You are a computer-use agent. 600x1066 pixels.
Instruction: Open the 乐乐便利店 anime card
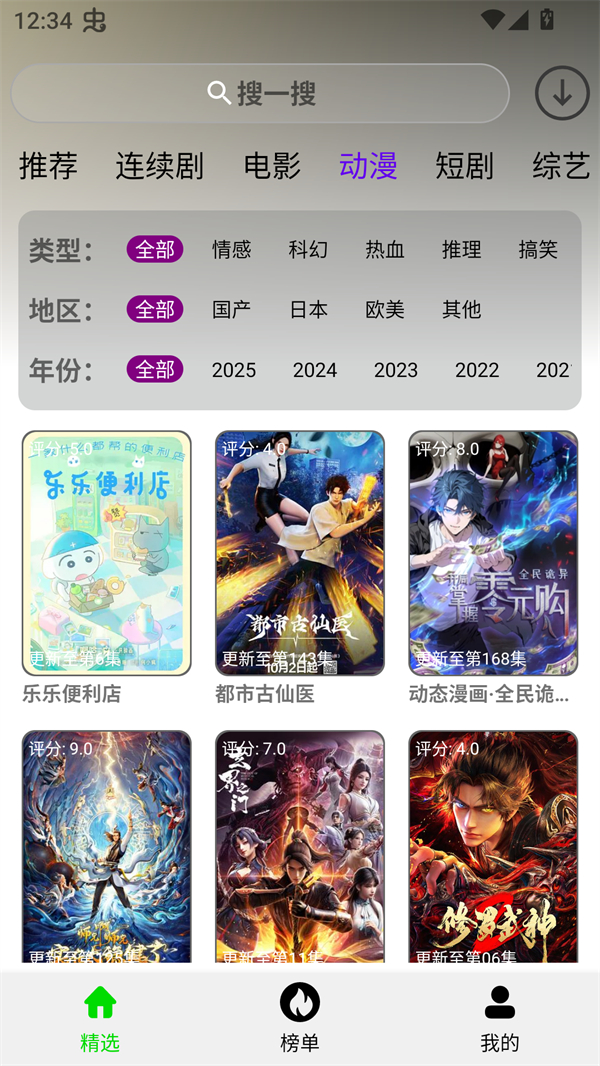point(106,553)
